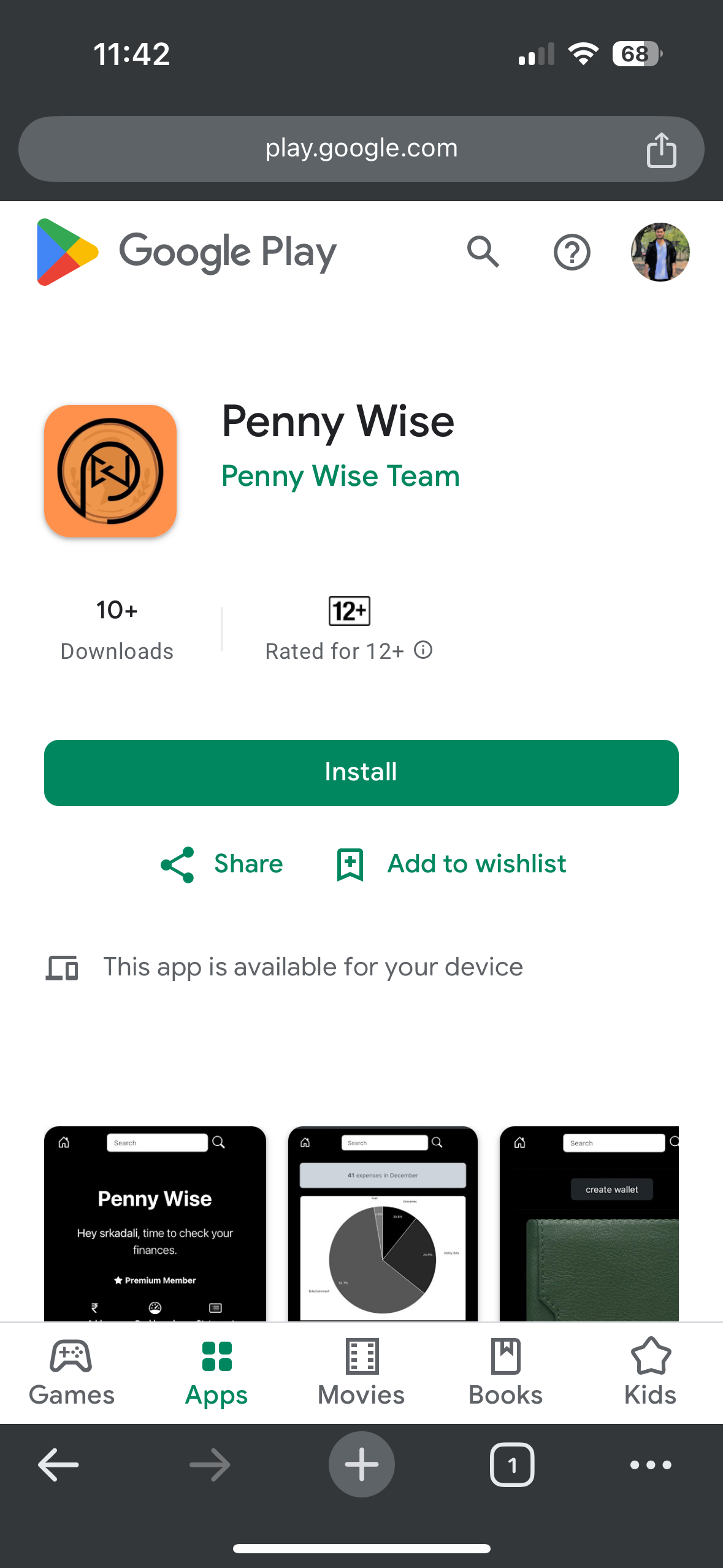The image size is (723, 1568).
Task: Open the create wallet screenshot
Action: pos(589,1223)
